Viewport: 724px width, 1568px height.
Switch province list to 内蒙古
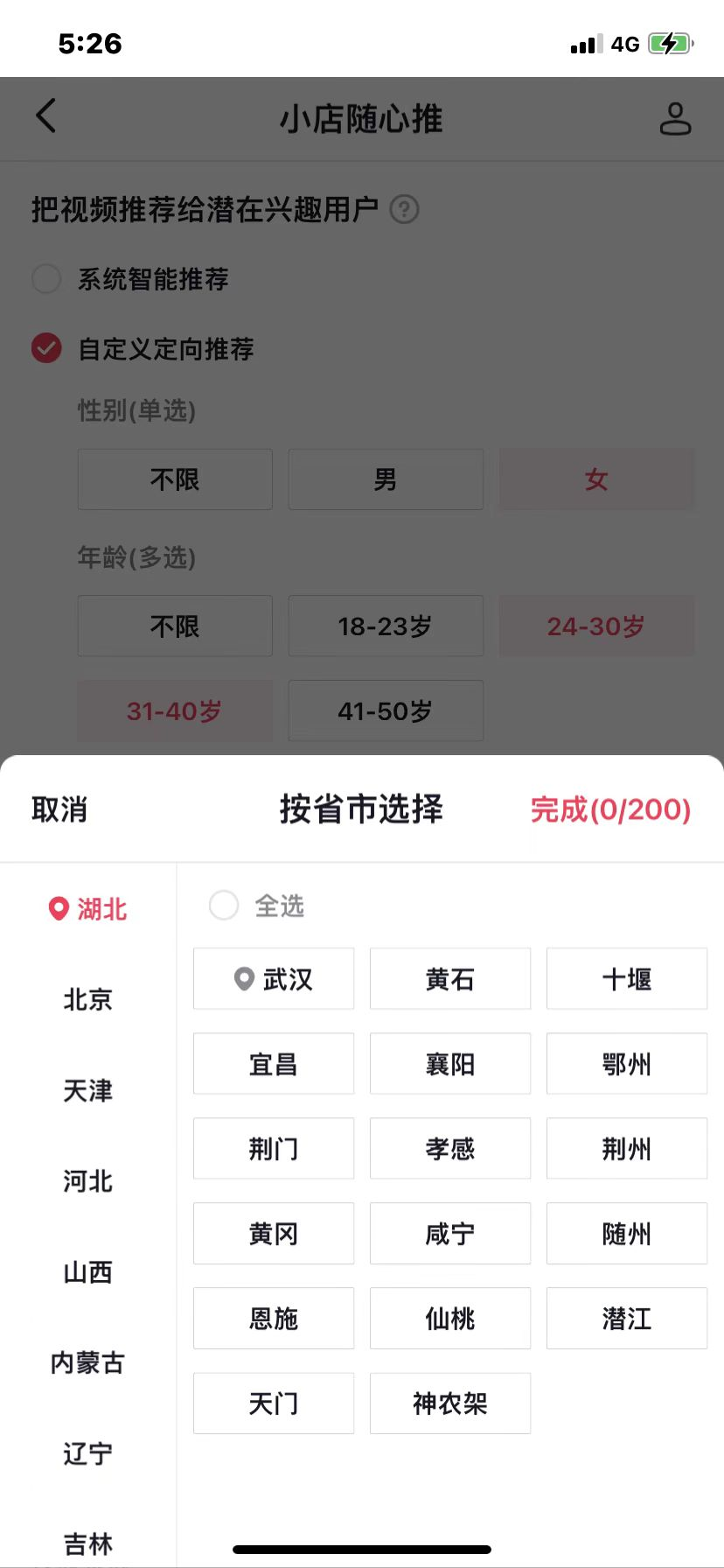87,1363
